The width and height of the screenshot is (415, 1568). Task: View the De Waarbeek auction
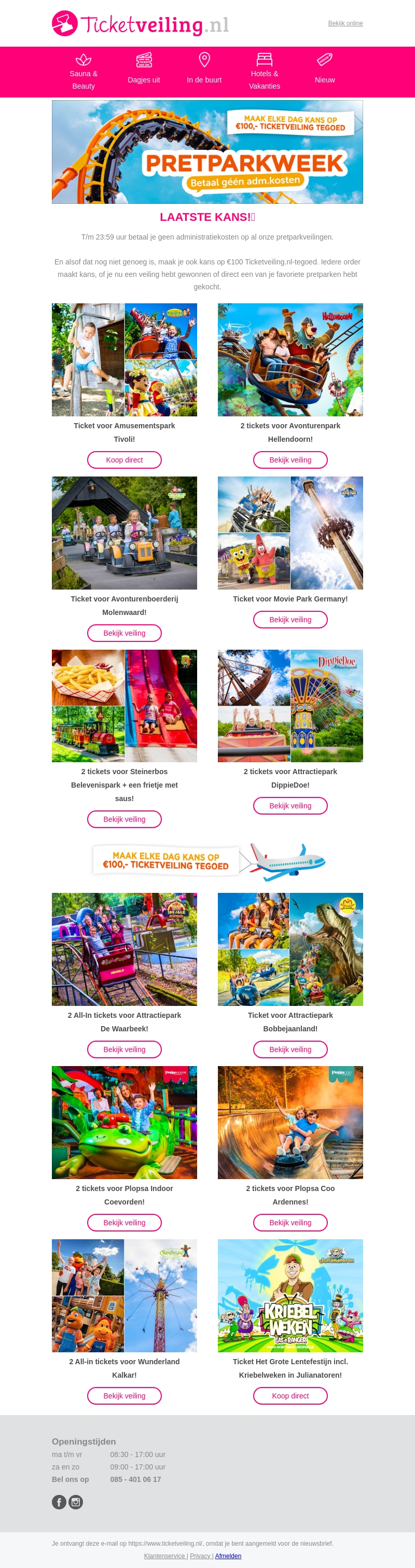pyautogui.click(x=125, y=1049)
